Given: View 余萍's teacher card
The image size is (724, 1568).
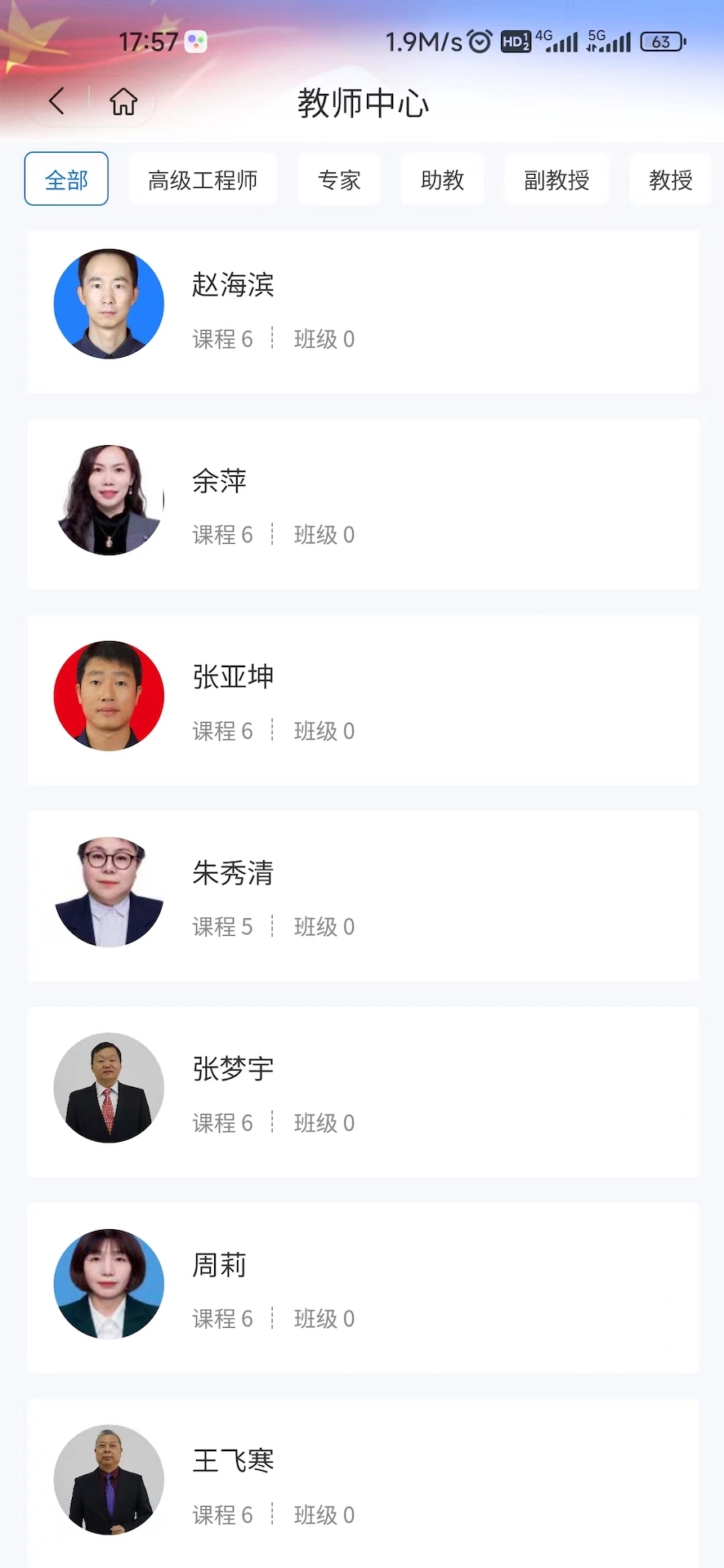Looking at the screenshot, I should (x=363, y=504).
